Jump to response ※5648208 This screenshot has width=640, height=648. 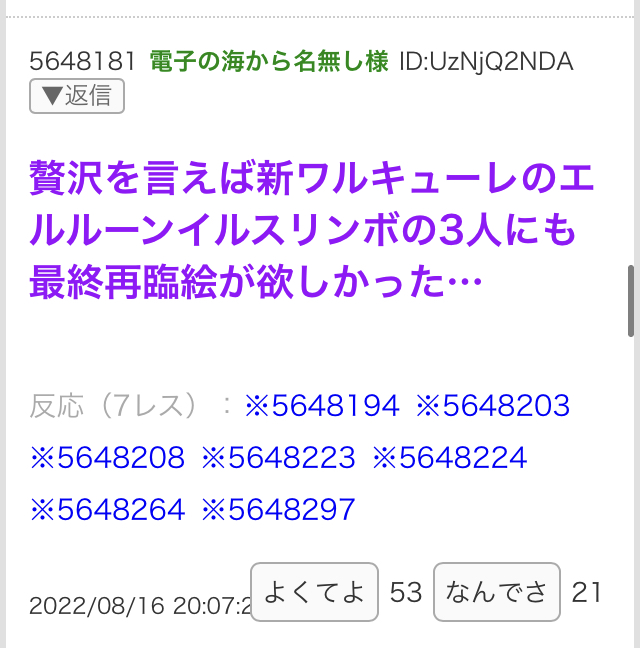[108, 458]
